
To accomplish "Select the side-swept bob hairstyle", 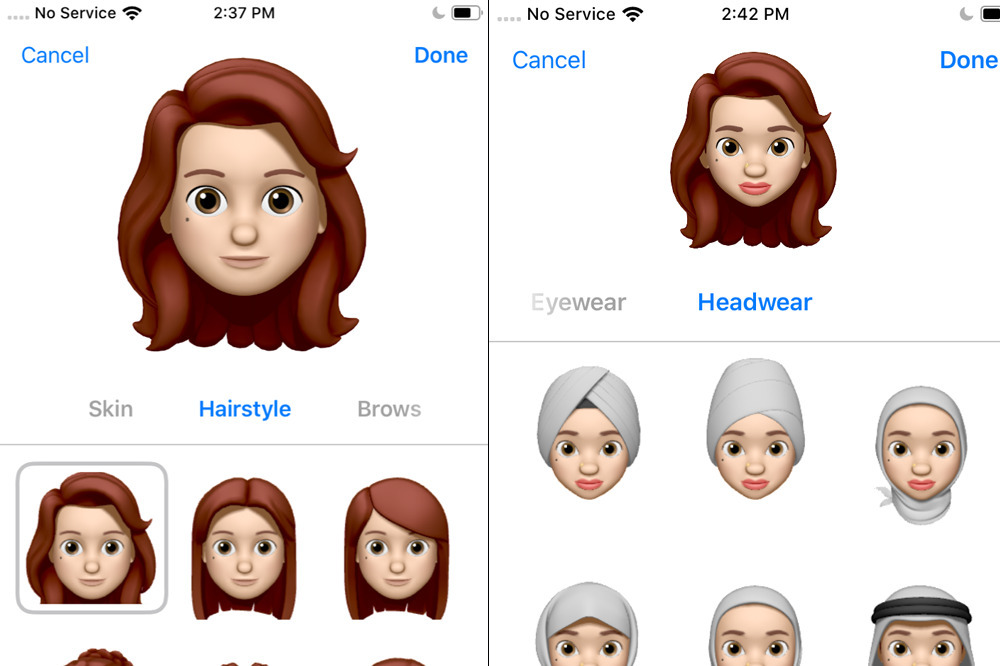I will pos(396,548).
